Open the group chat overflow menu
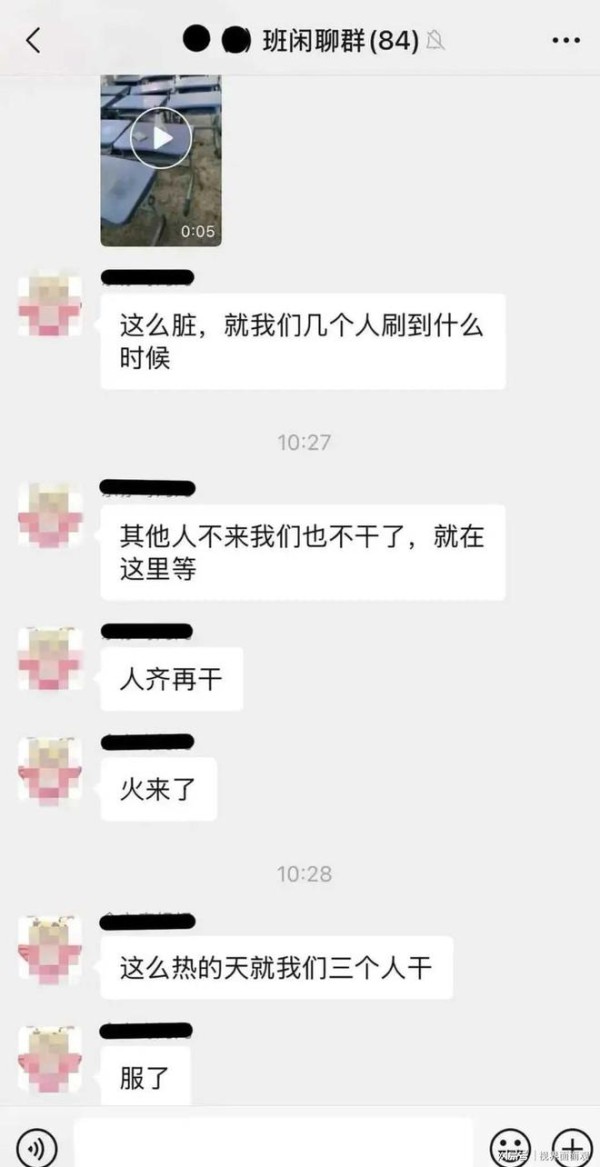The width and height of the screenshot is (600, 1167). pos(566,41)
